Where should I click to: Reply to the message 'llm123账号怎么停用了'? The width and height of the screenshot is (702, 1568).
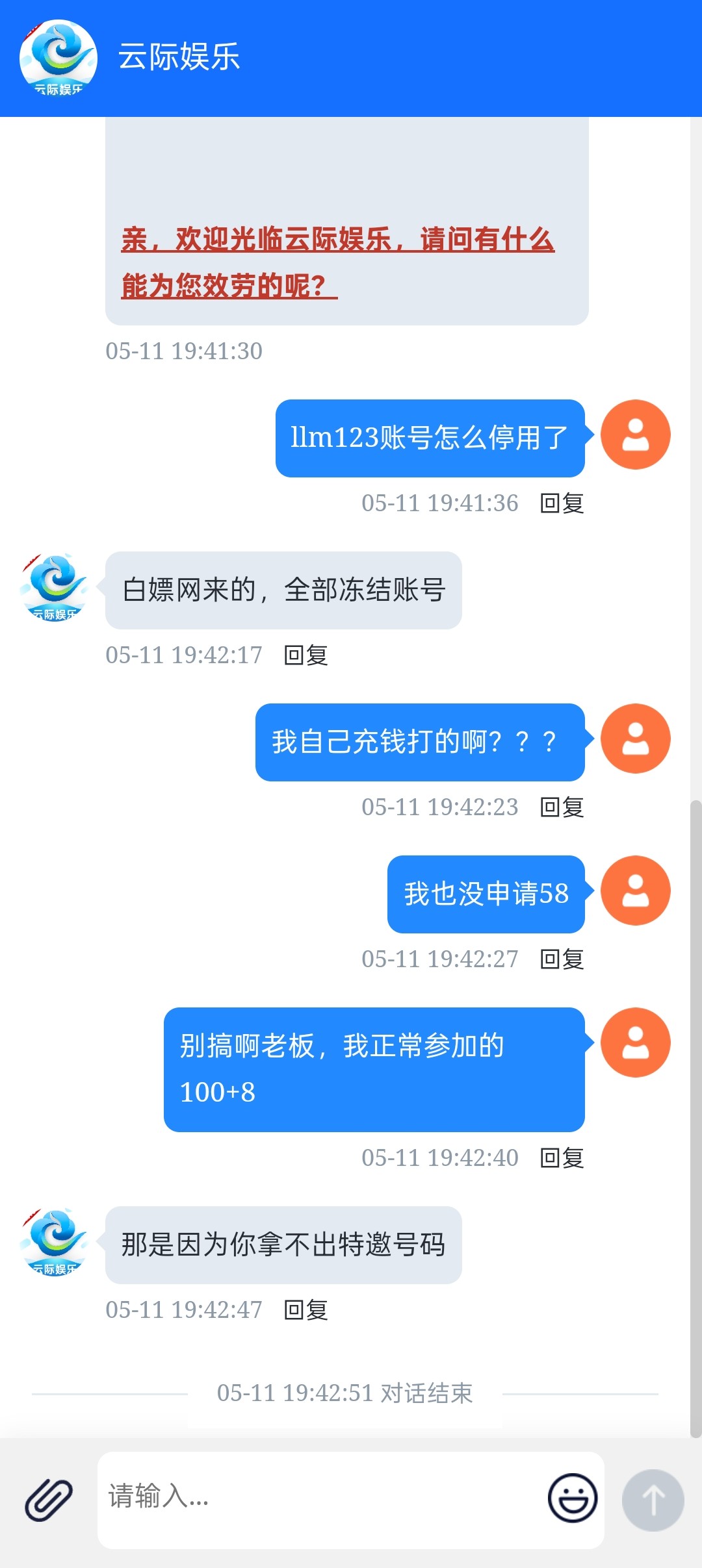(562, 503)
